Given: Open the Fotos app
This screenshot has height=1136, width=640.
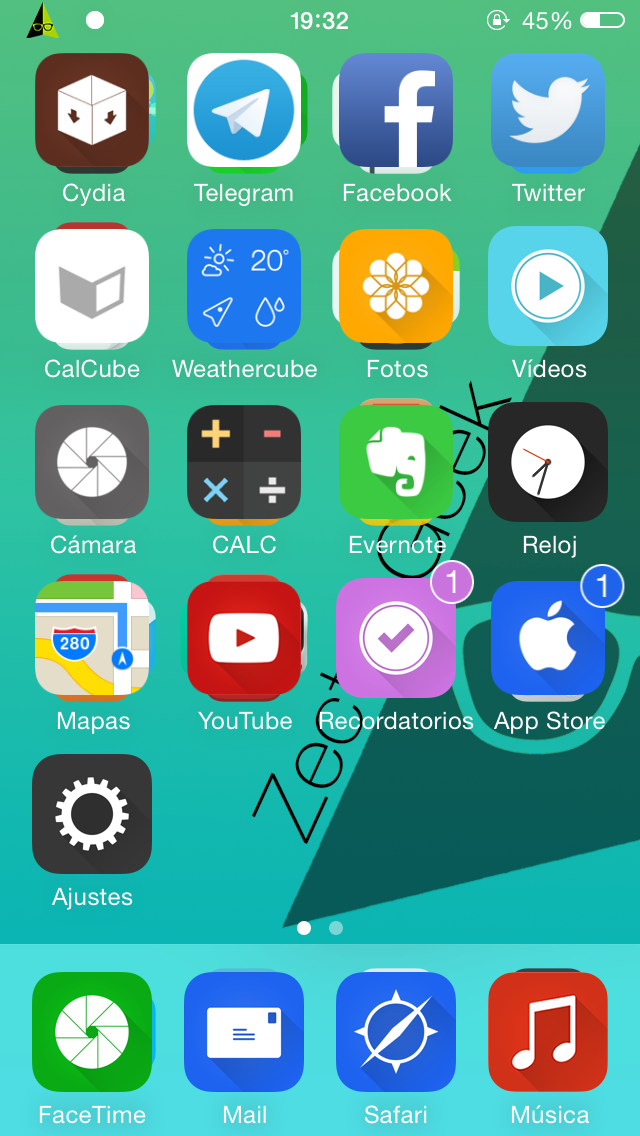Looking at the screenshot, I should pos(396,286).
